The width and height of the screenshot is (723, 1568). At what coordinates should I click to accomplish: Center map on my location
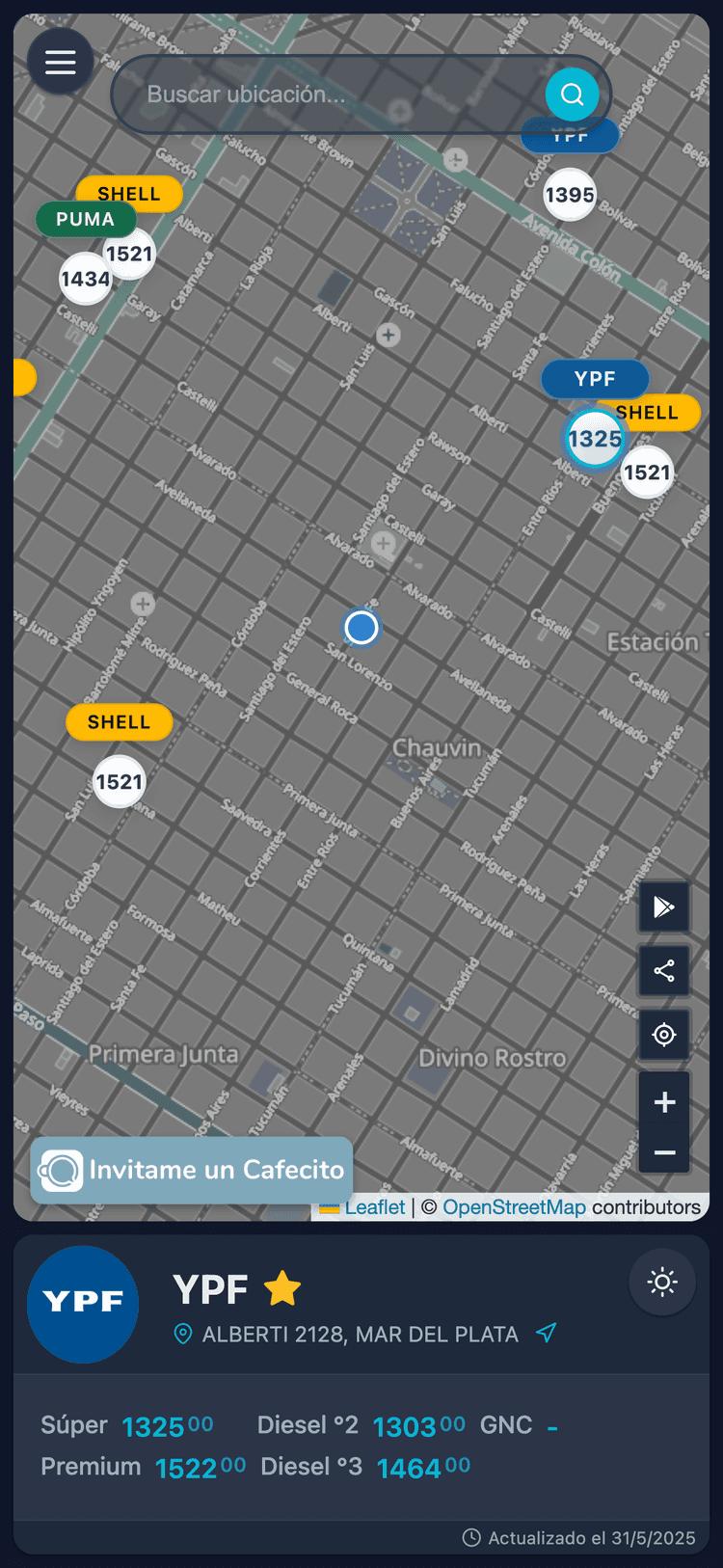click(x=664, y=1035)
